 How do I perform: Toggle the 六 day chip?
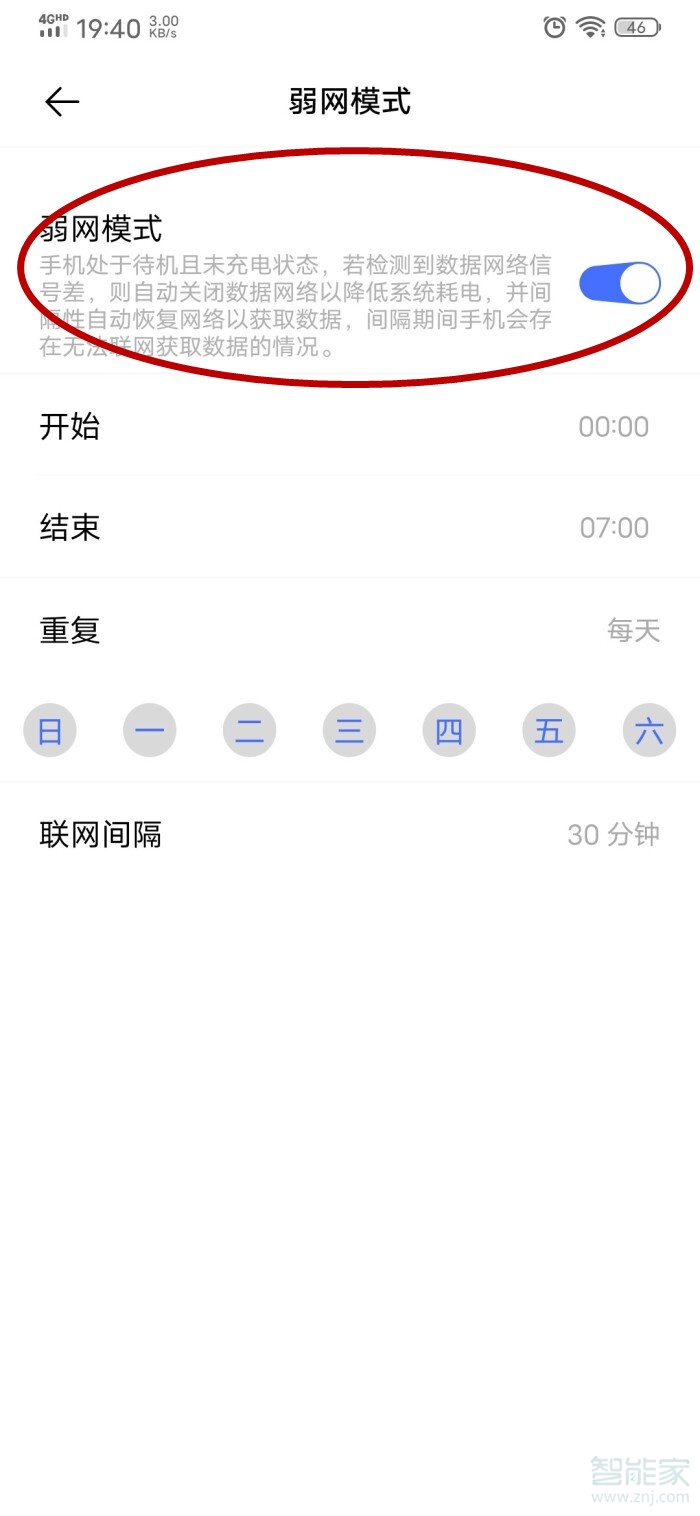click(649, 731)
